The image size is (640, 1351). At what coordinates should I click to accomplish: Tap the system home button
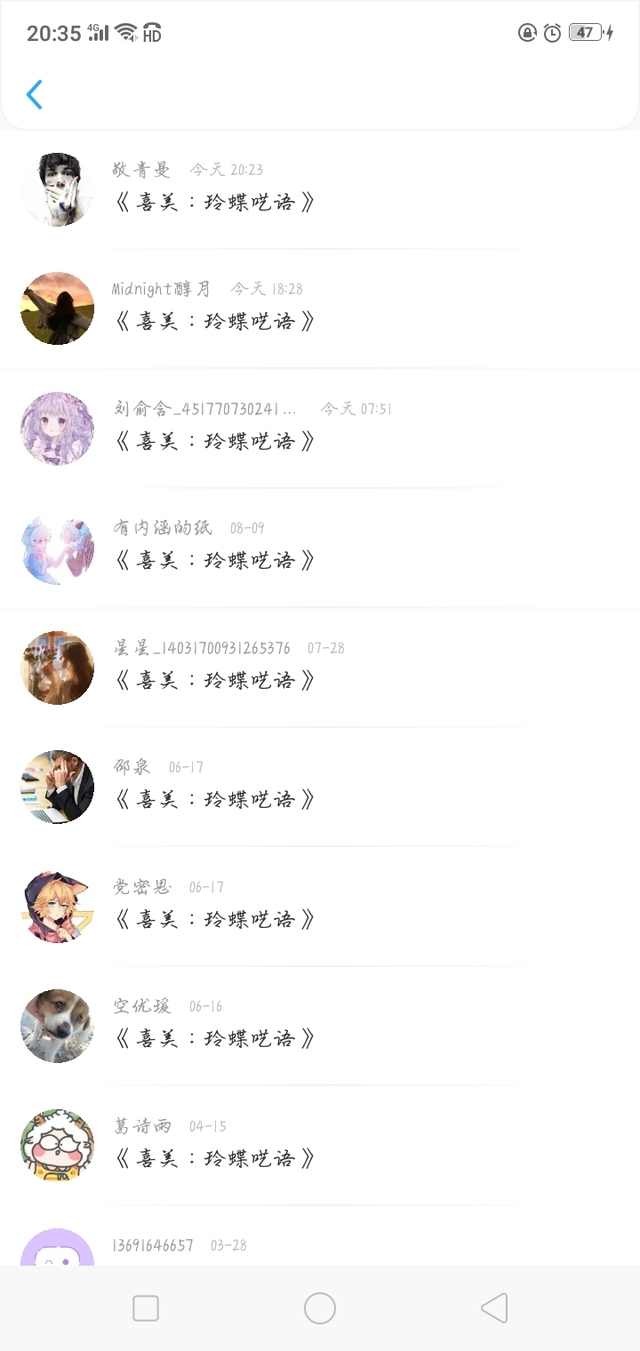click(320, 1308)
